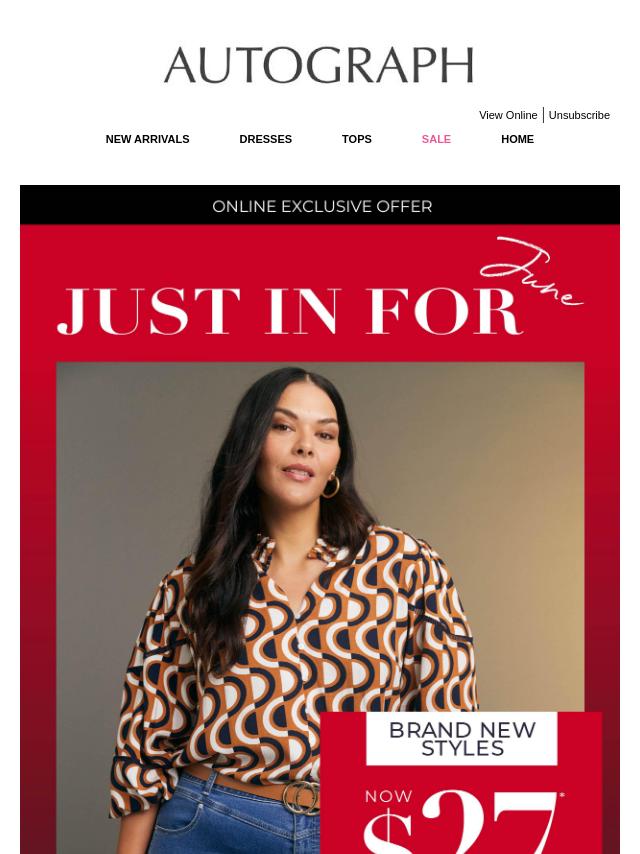
Task: Open the View Online link
Action: (507, 115)
